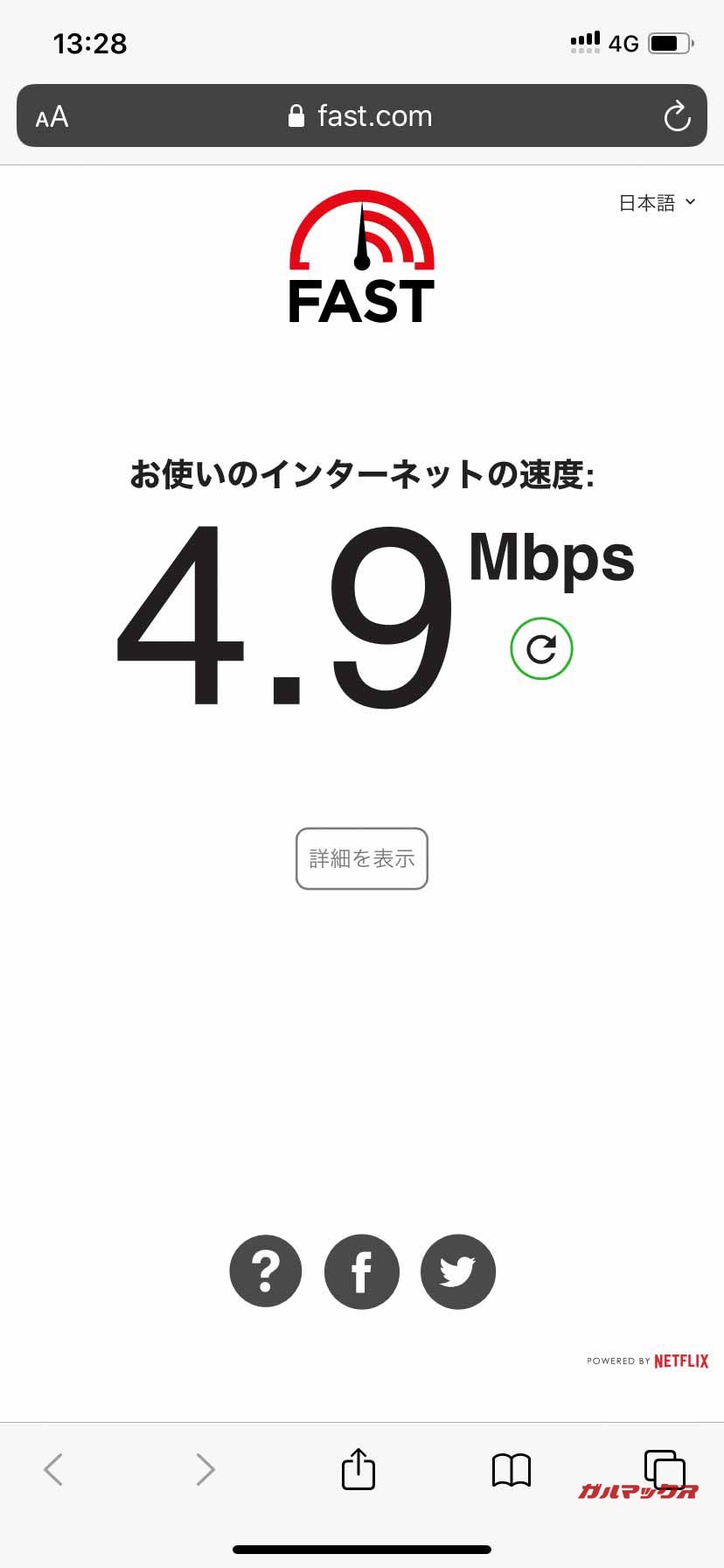Go back to the previous page in Safari

[x=53, y=1469]
